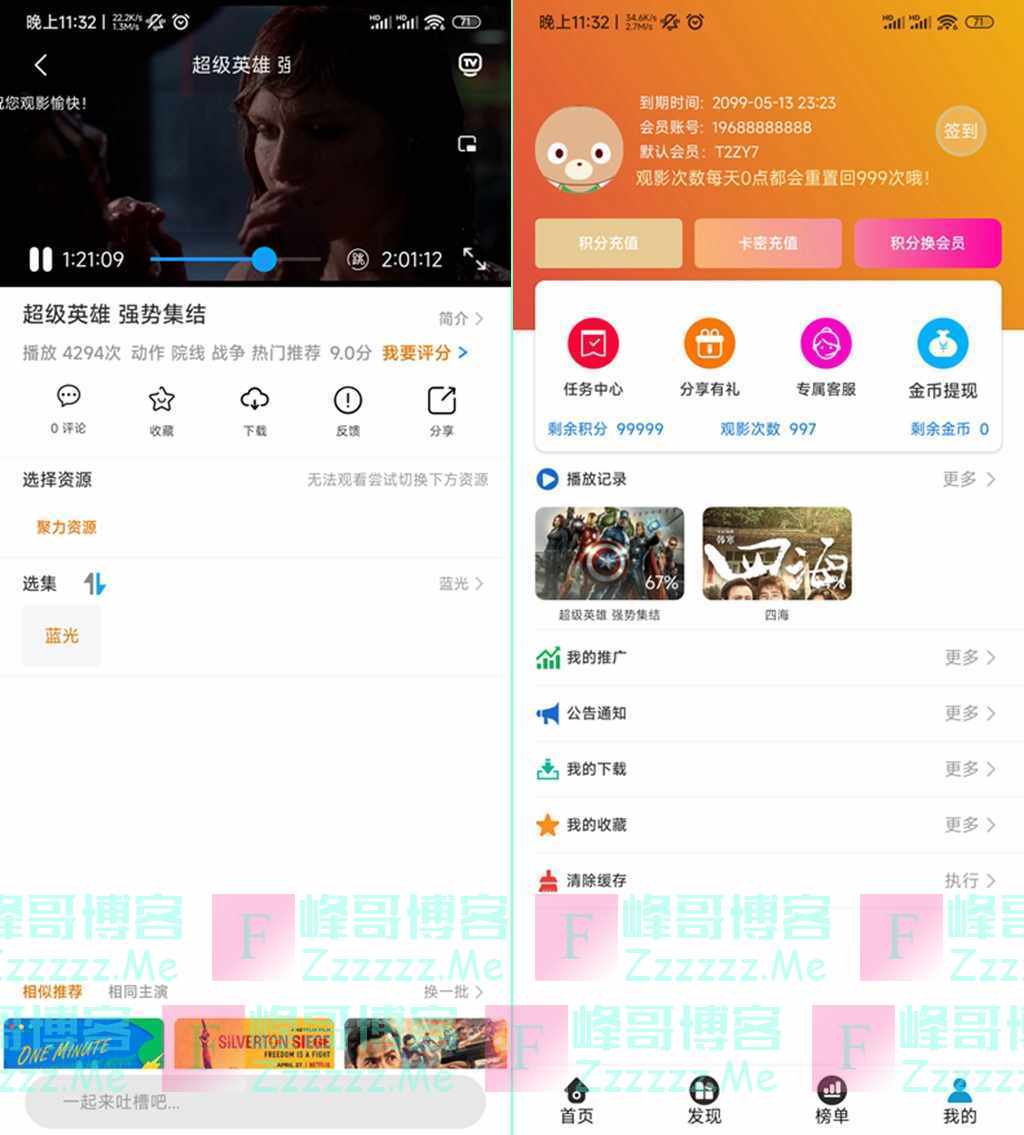Screen dimensions: 1024x1135
Task: Switch to the 榜单 tab
Action: click(831, 1100)
